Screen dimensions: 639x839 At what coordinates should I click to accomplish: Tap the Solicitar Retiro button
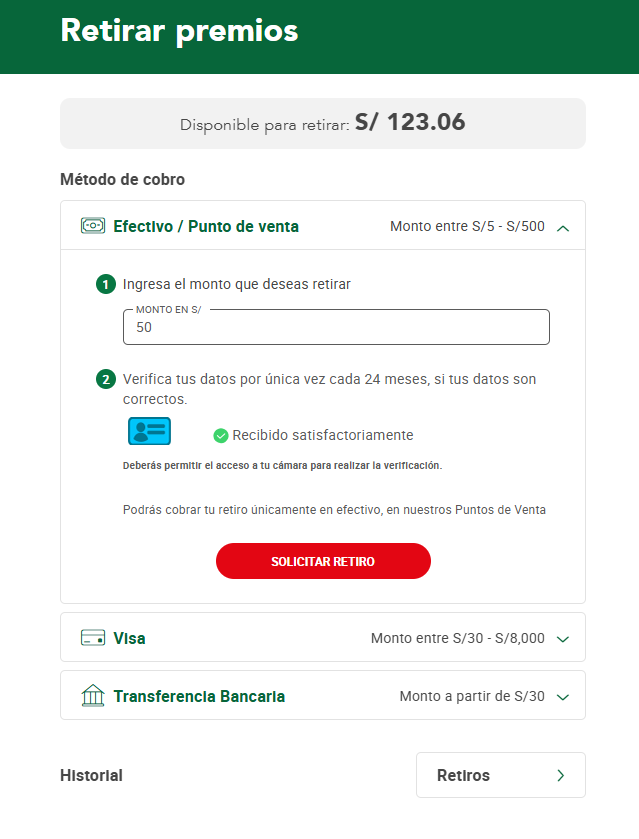(x=323, y=562)
